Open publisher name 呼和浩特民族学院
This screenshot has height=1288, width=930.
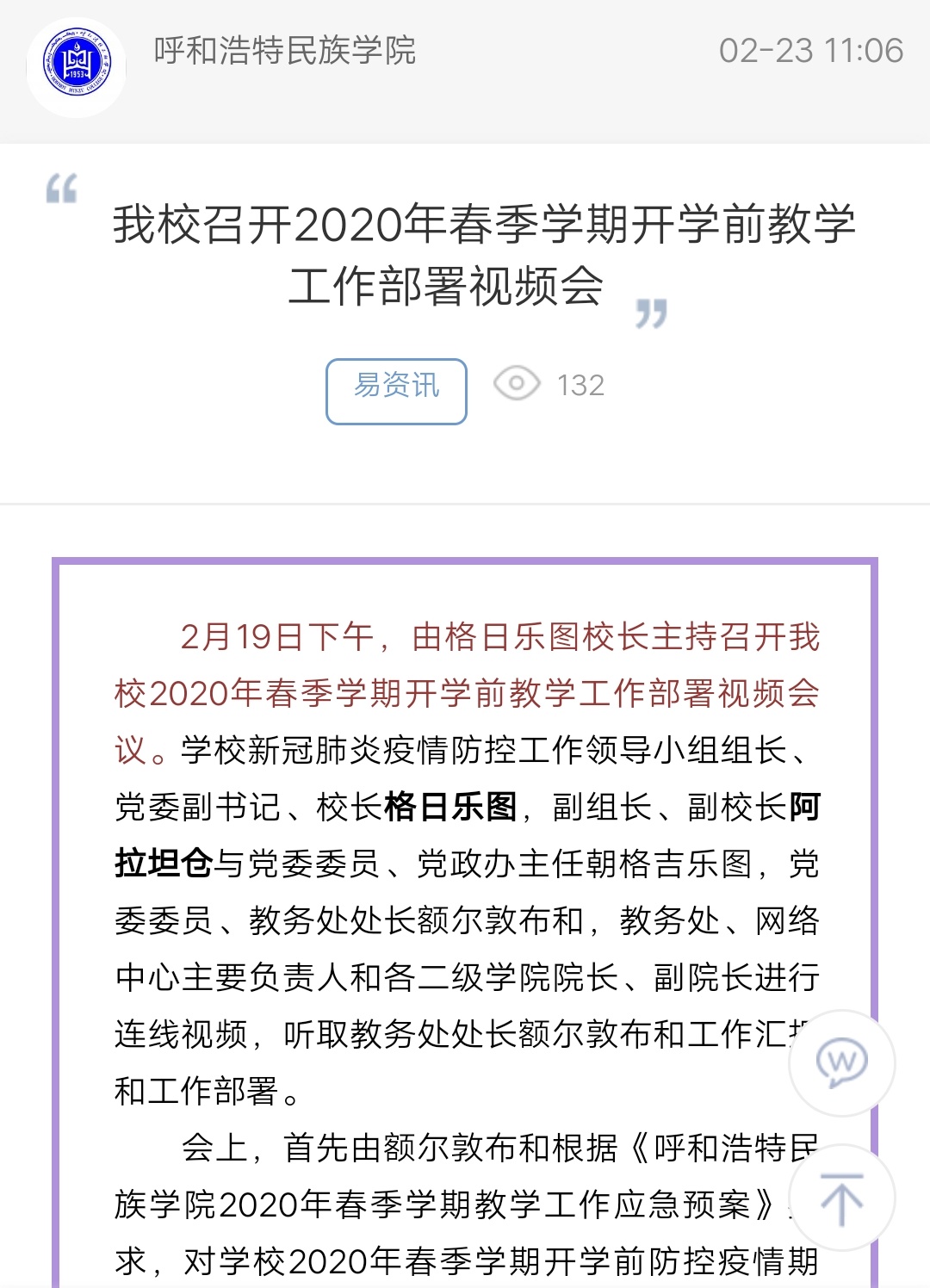(x=284, y=51)
